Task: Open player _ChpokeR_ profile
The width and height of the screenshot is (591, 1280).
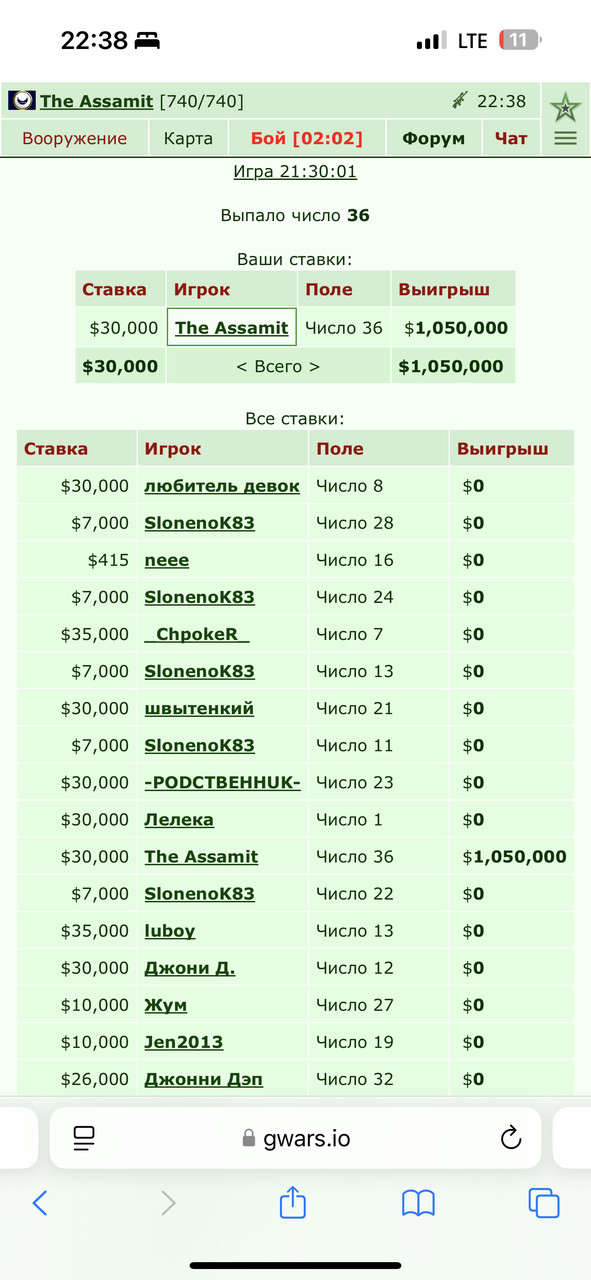Action: coord(197,634)
